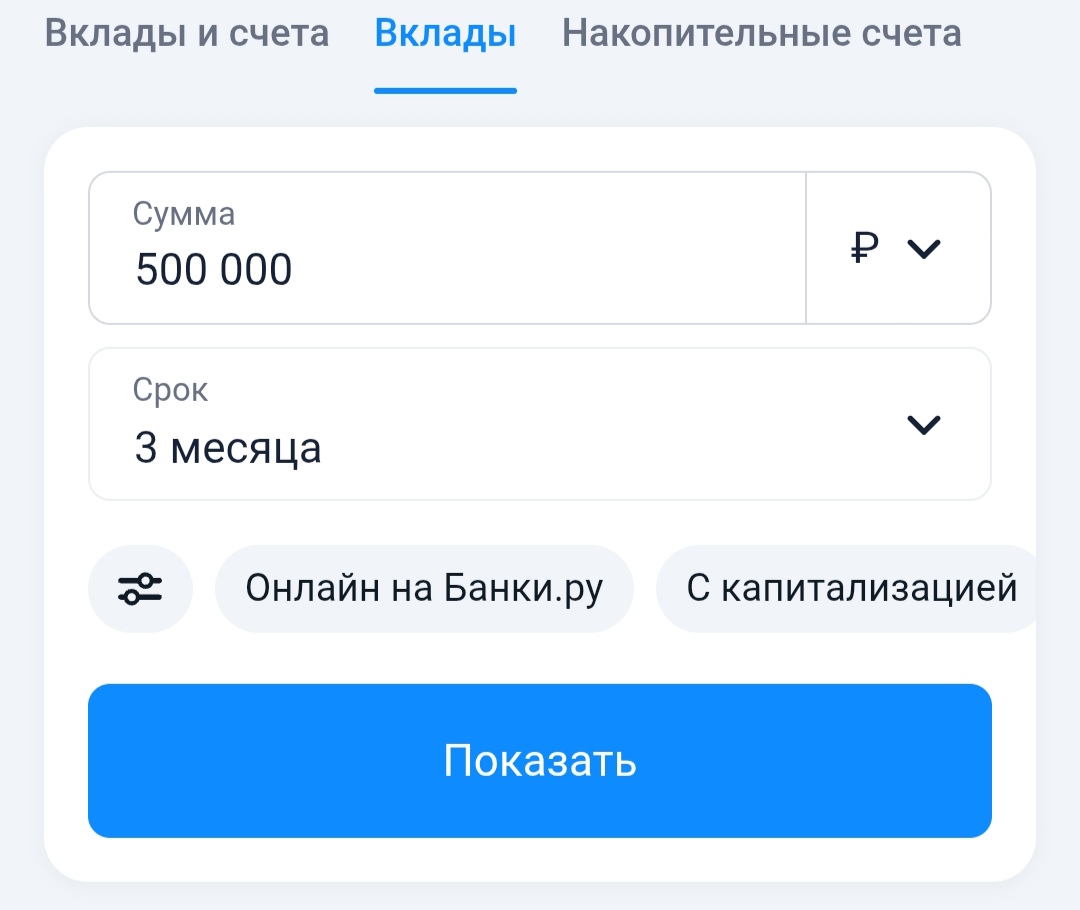
Task: Enable the С капитализацией filter chip
Action: click(x=851, y=589)
